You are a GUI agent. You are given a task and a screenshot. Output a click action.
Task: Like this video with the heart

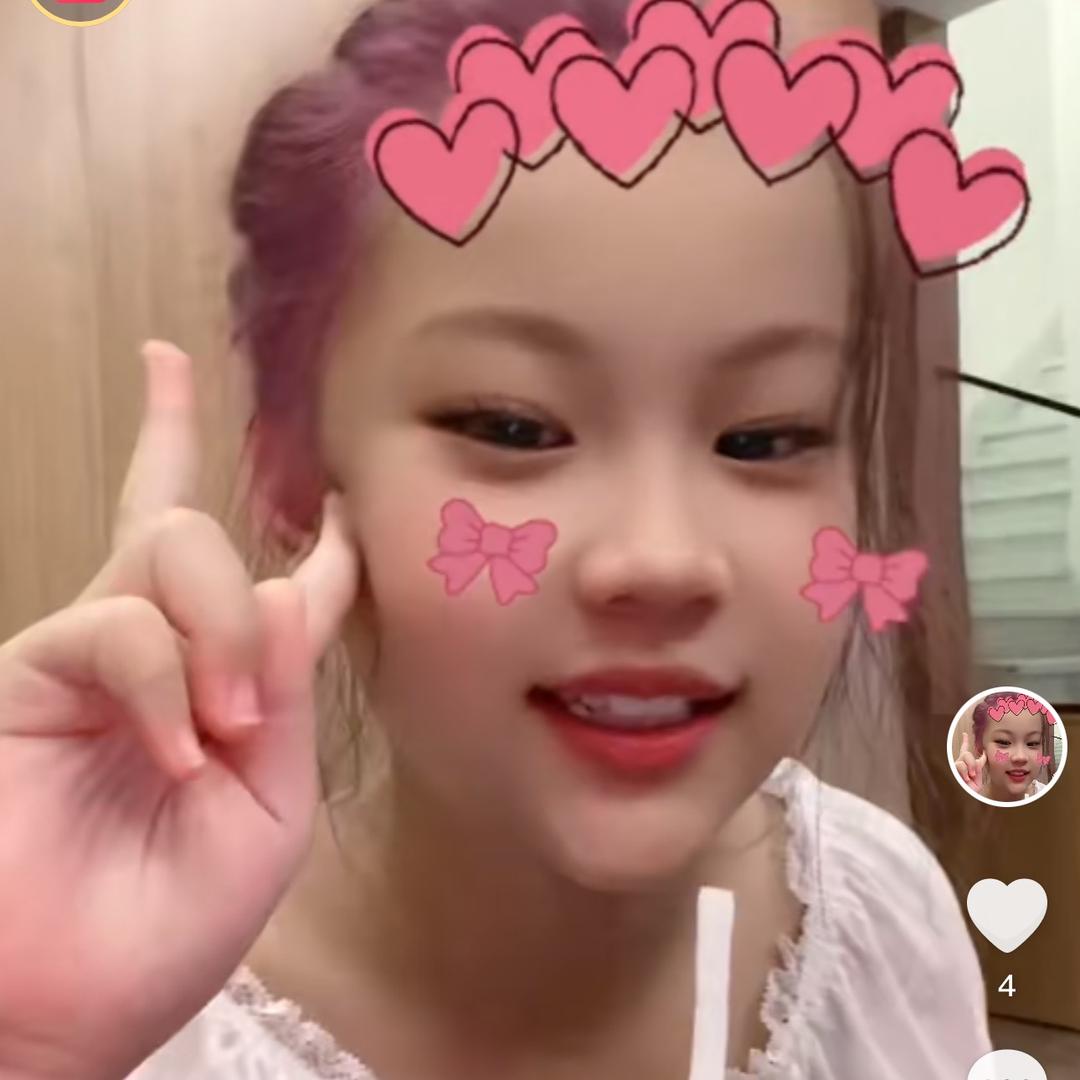(x=1006, y=914)
